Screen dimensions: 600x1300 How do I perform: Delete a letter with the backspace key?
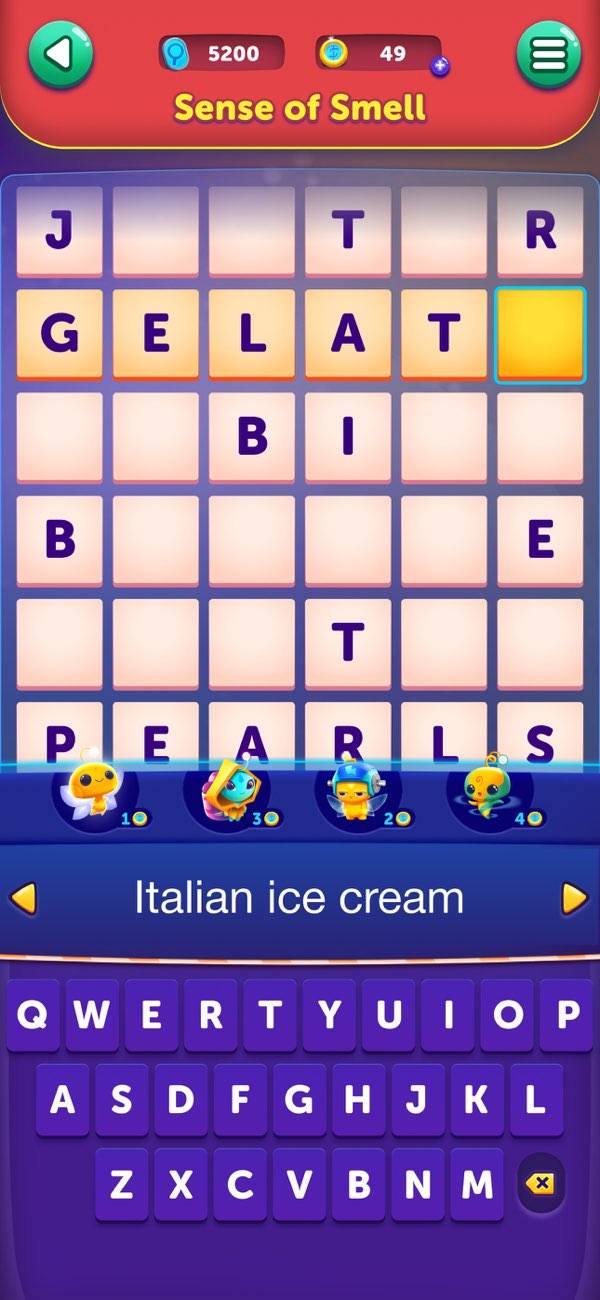click(540, 1184)
